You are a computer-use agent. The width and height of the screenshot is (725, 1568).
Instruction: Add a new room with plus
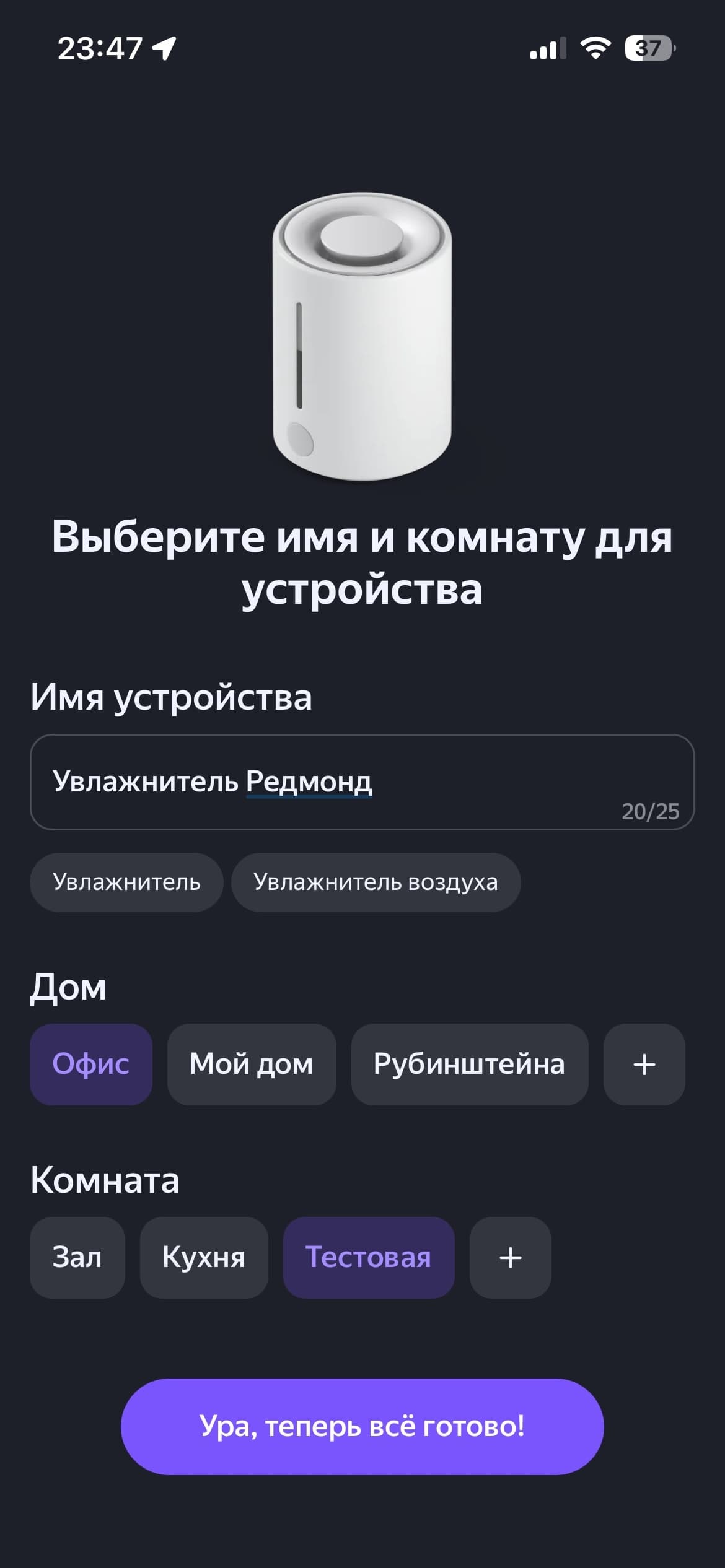pyautogui.click(x=510, y=1257)
